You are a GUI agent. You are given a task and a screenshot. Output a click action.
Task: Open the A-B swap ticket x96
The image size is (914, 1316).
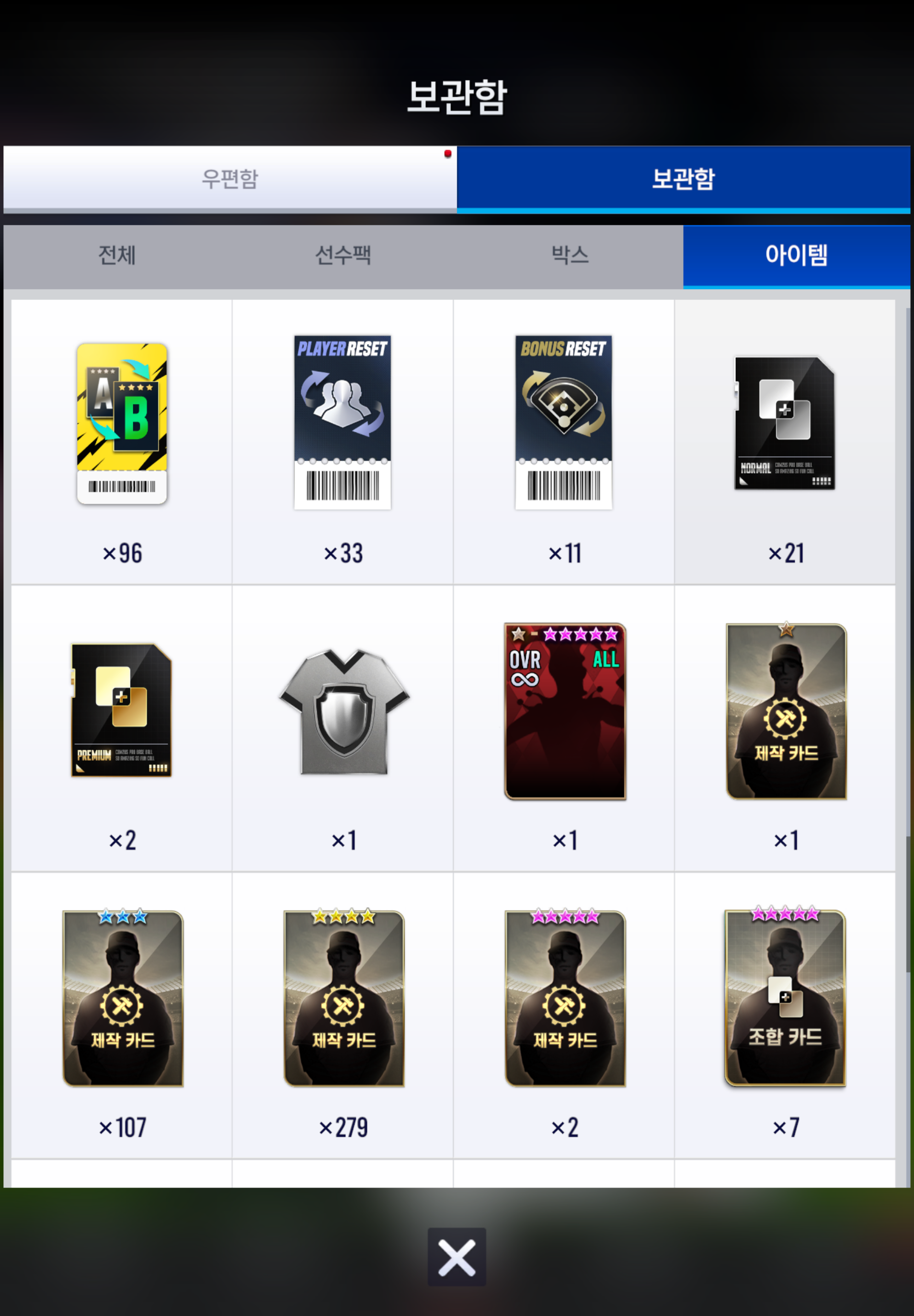pos(122,424)
